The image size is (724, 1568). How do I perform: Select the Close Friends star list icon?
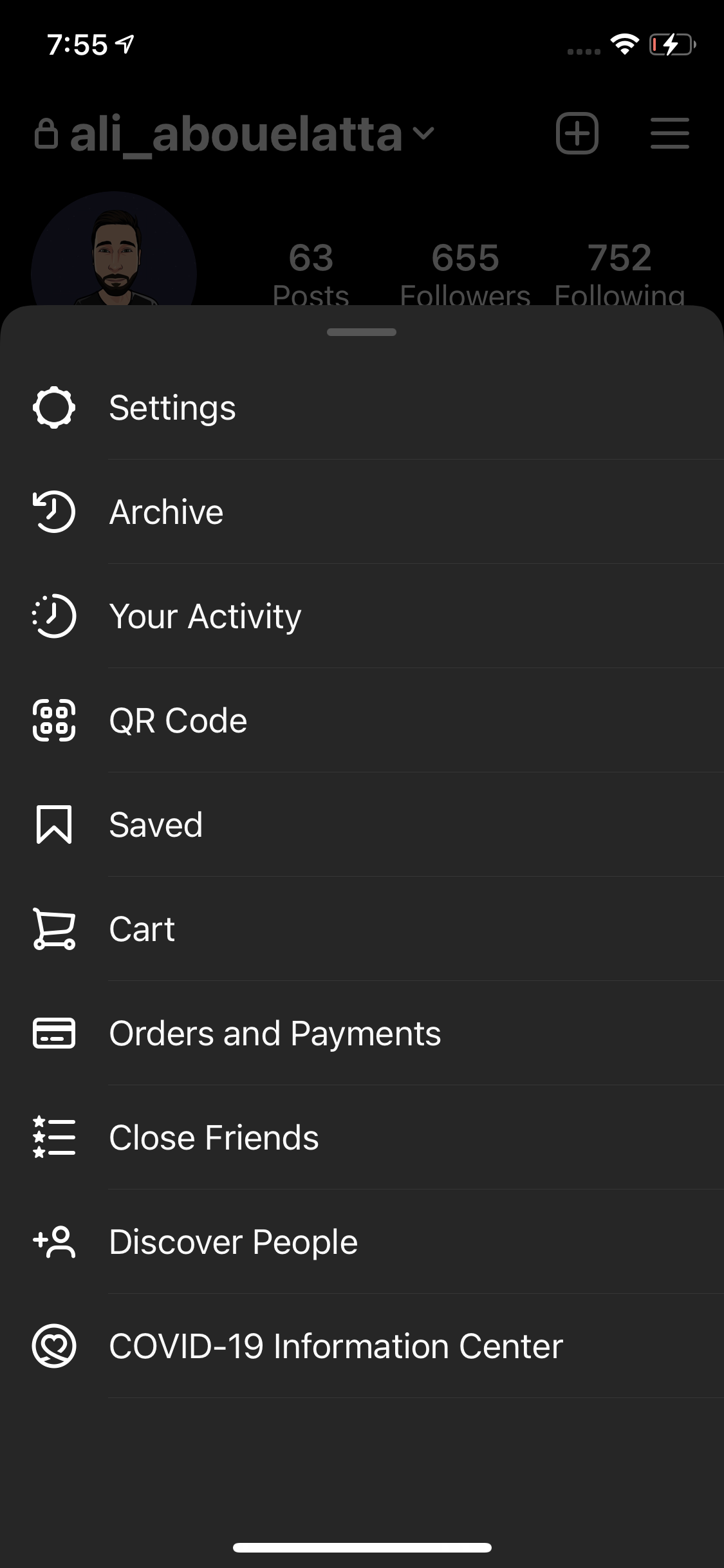click(x=55, y=1137)
